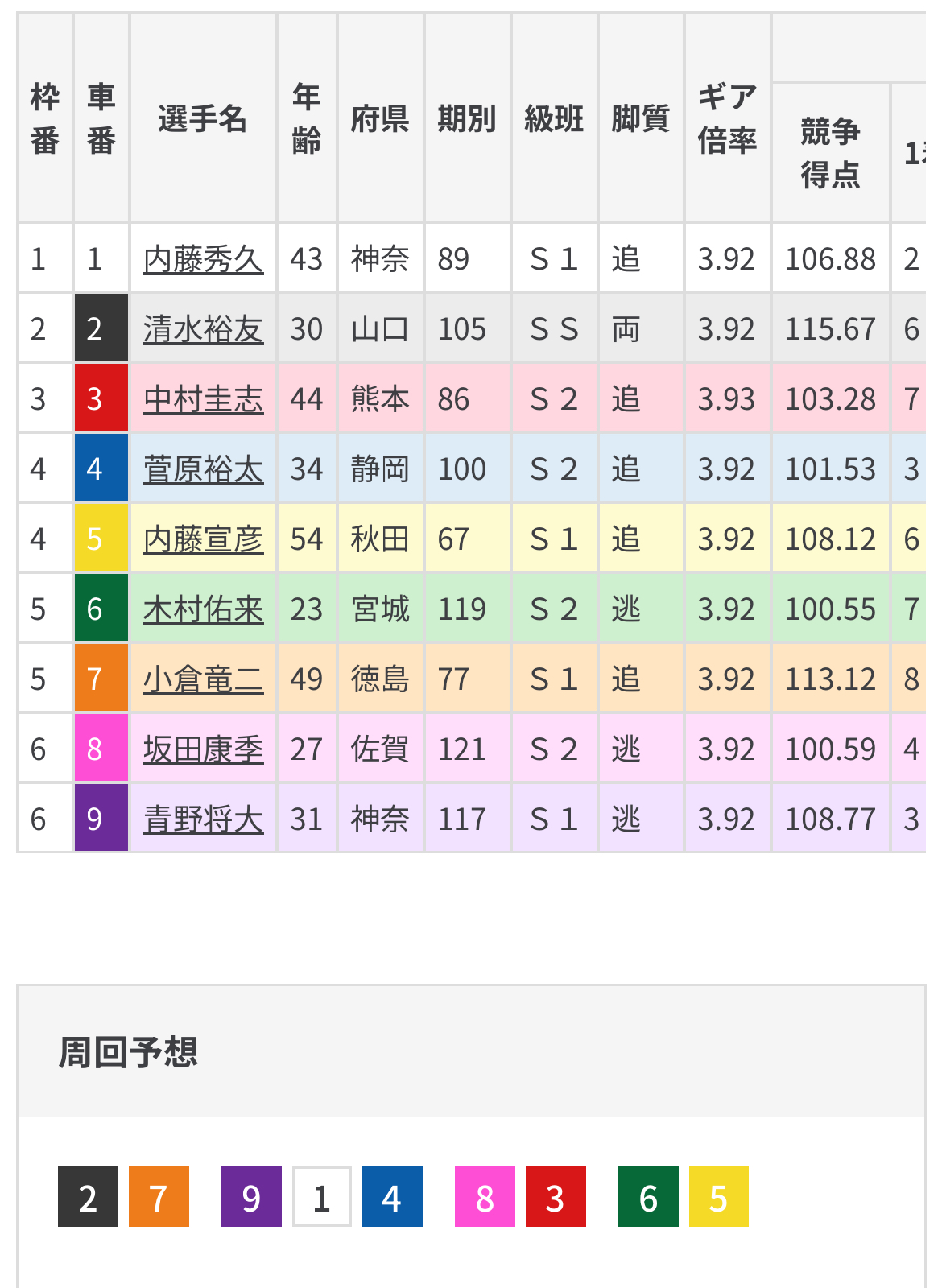This screenshot has height=1288, width=942.
Task: Open racer 中村圭志's profile link
Action: point(203,399)
